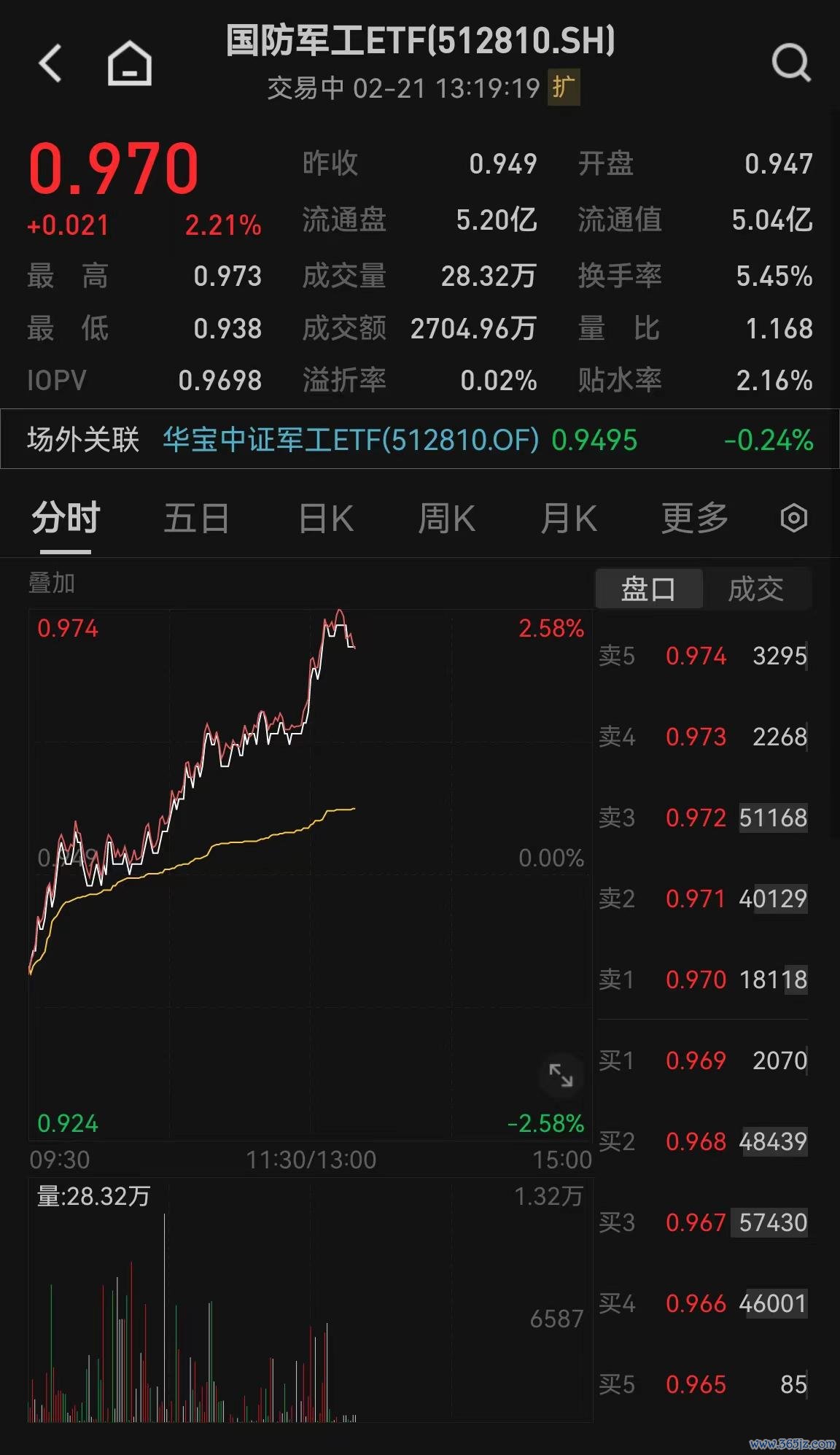Screen dimensions: 840x1455
Task: Switch to the 周K chart tab
Action: pyautogui.click(x=446, y=519)
